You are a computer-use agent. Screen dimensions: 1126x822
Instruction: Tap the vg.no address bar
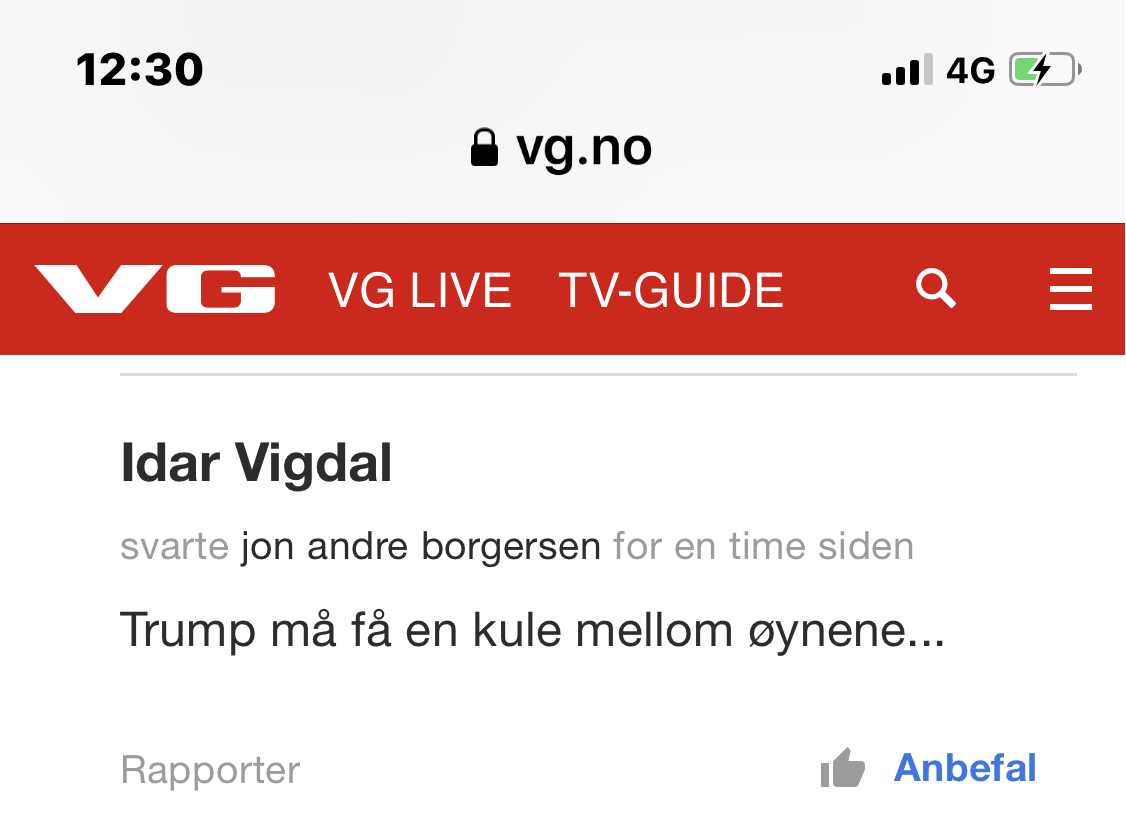562,149
